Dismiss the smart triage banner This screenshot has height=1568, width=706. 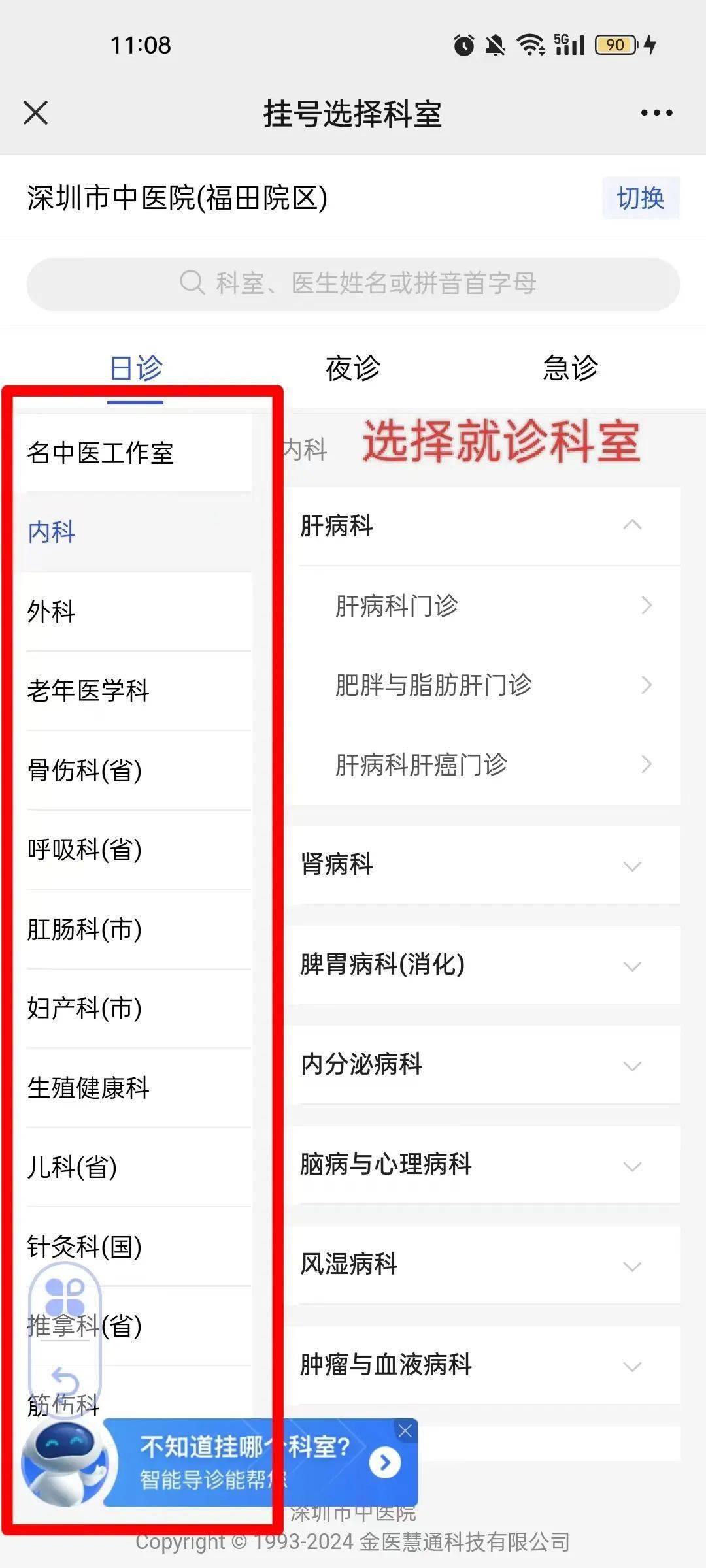[405, 1431]
